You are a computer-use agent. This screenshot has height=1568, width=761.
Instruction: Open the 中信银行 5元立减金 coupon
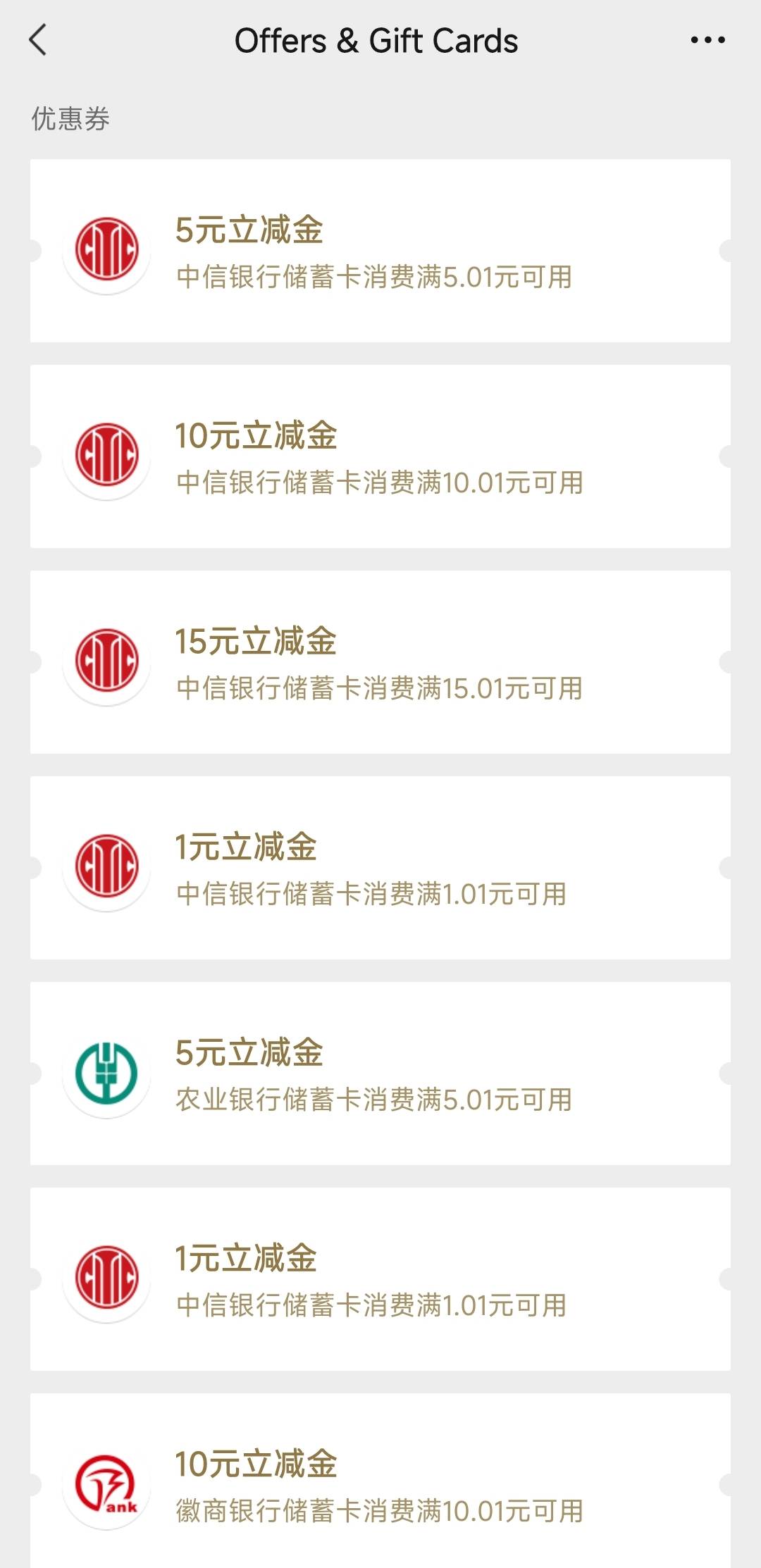coord(380,251)
